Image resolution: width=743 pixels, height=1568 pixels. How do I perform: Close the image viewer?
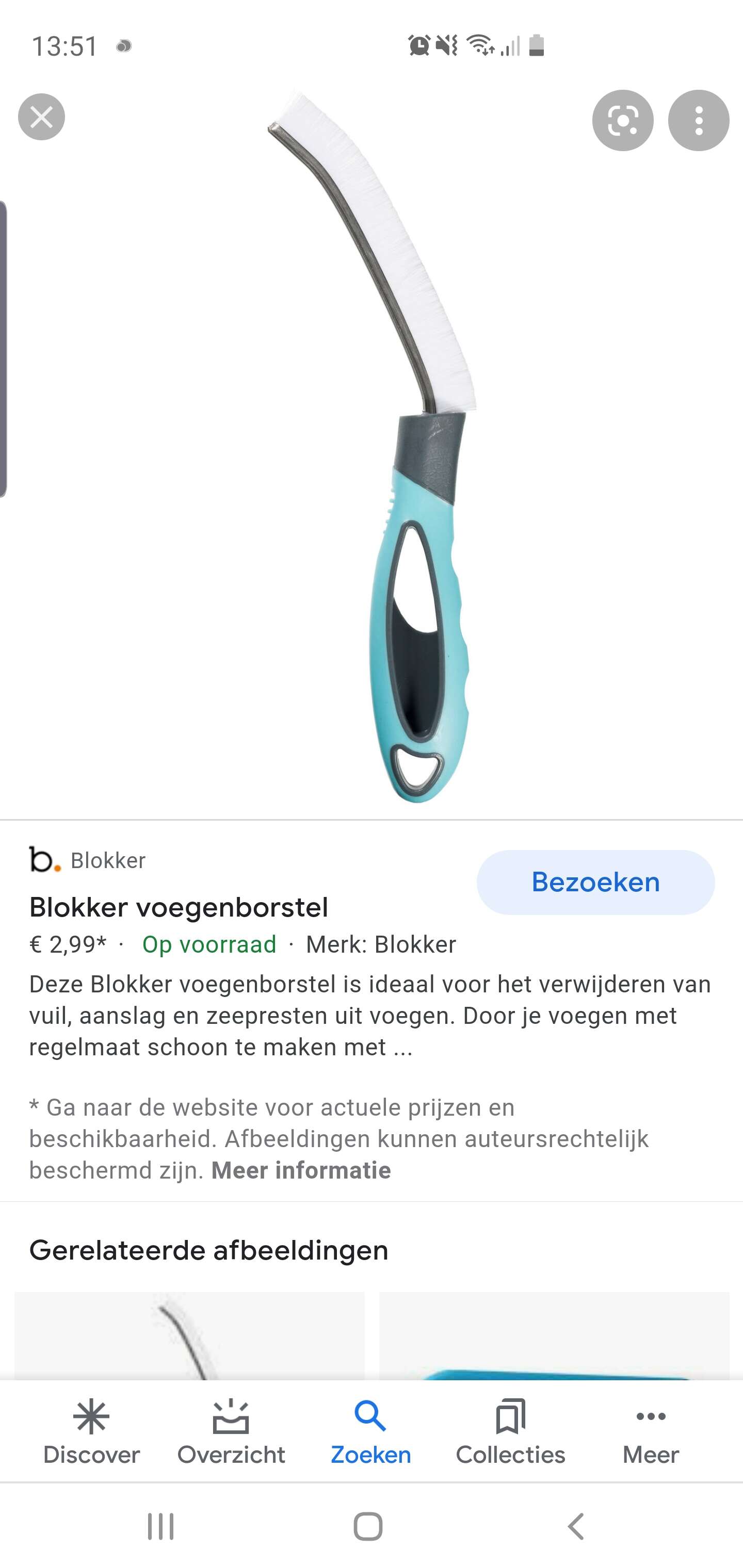tap(41, 117)
